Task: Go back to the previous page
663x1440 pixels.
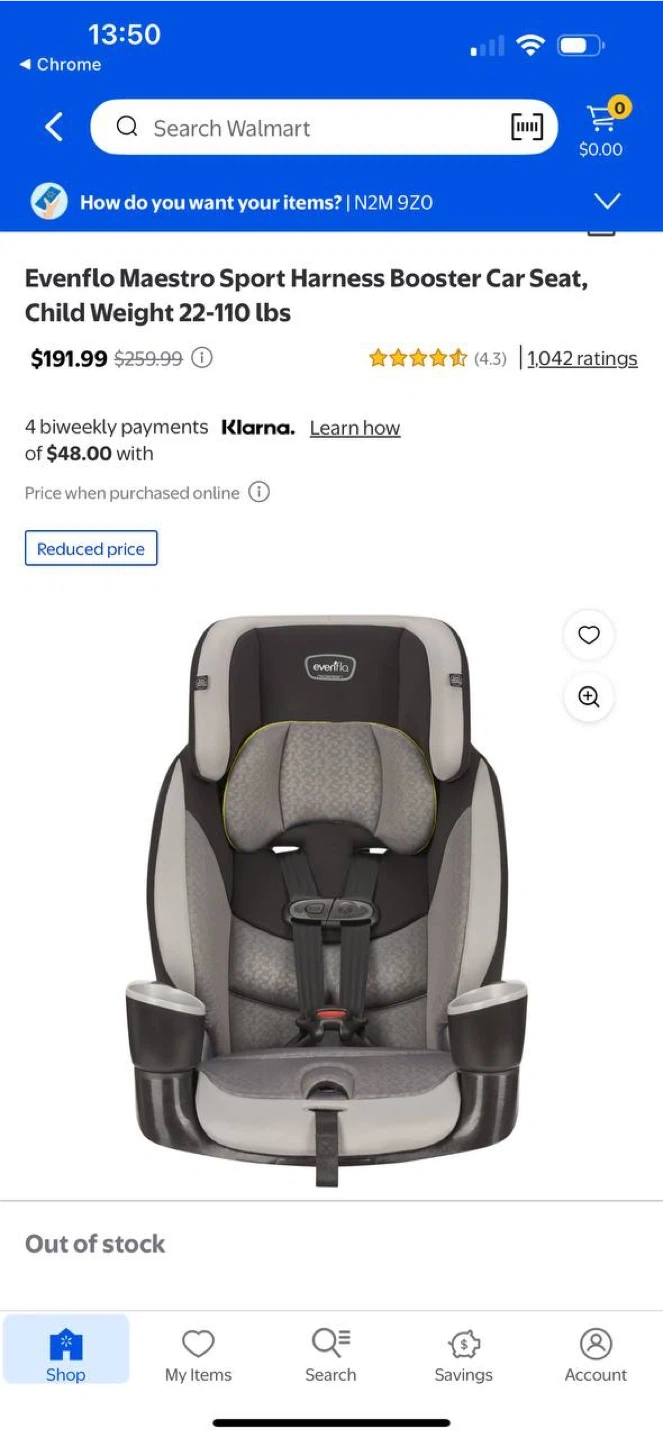Action: [54, 127]
